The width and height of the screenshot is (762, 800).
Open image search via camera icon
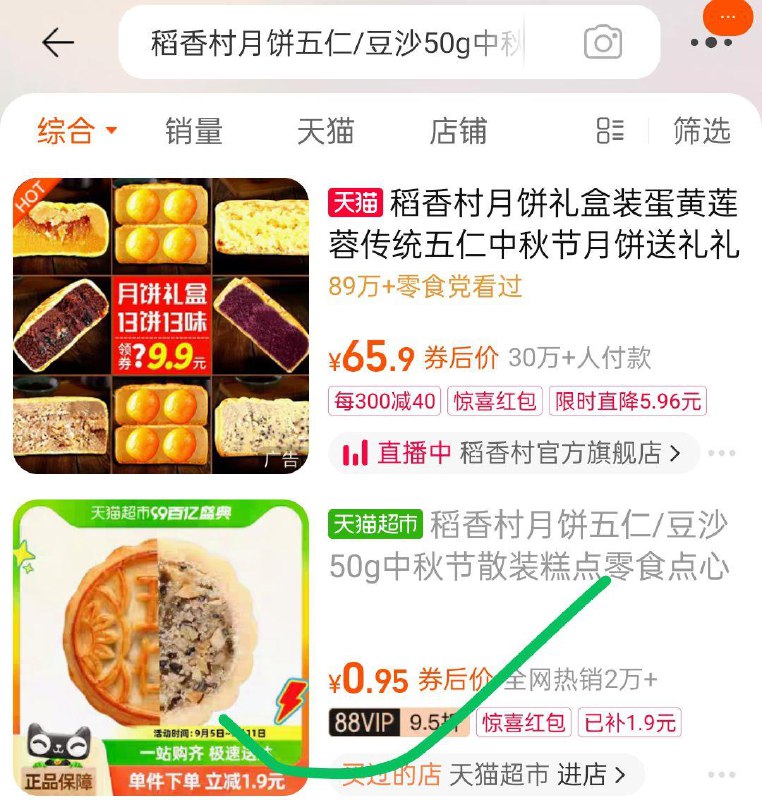coord(601,42)
